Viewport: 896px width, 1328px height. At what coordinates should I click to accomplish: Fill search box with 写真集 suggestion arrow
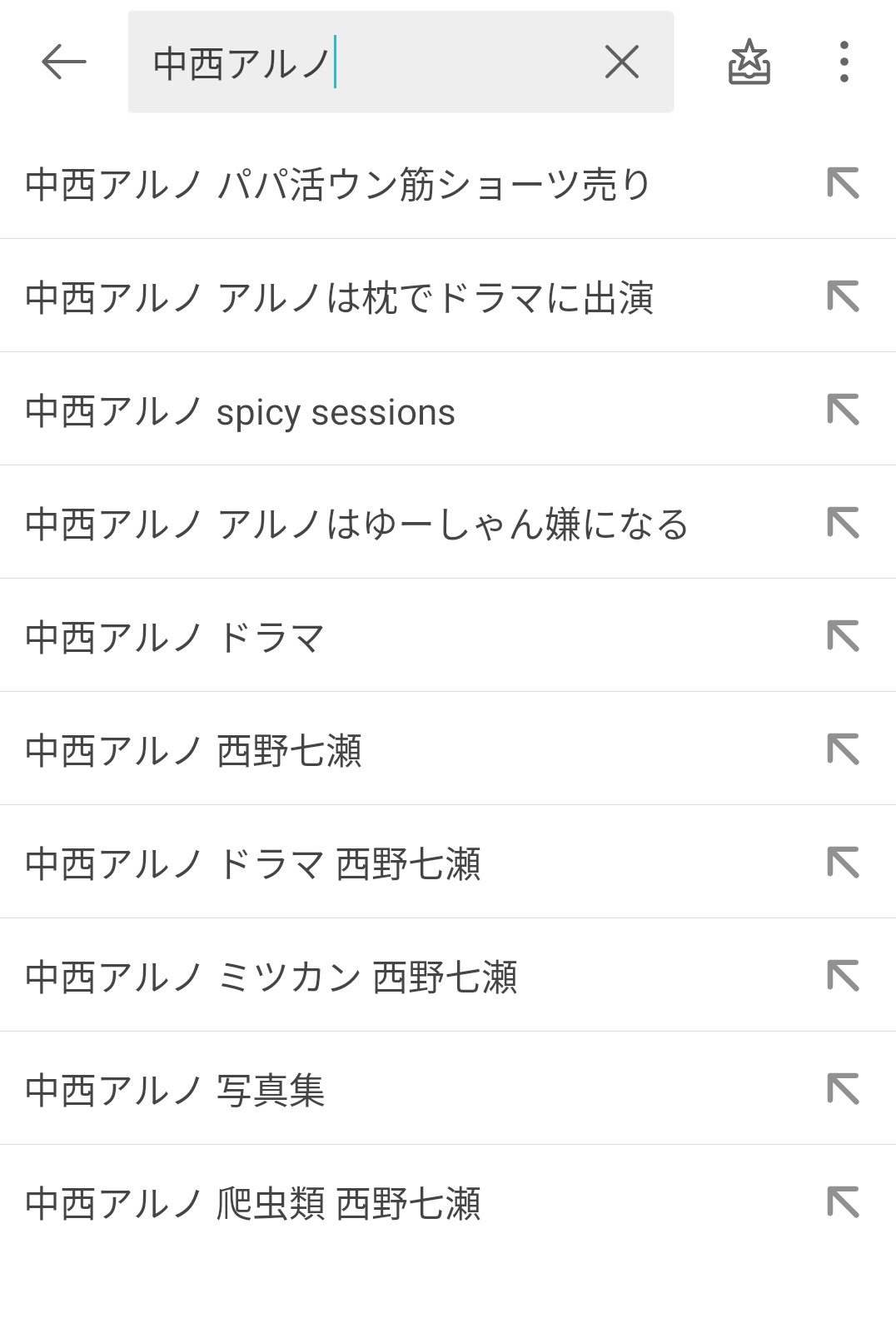coord(843,1089)
